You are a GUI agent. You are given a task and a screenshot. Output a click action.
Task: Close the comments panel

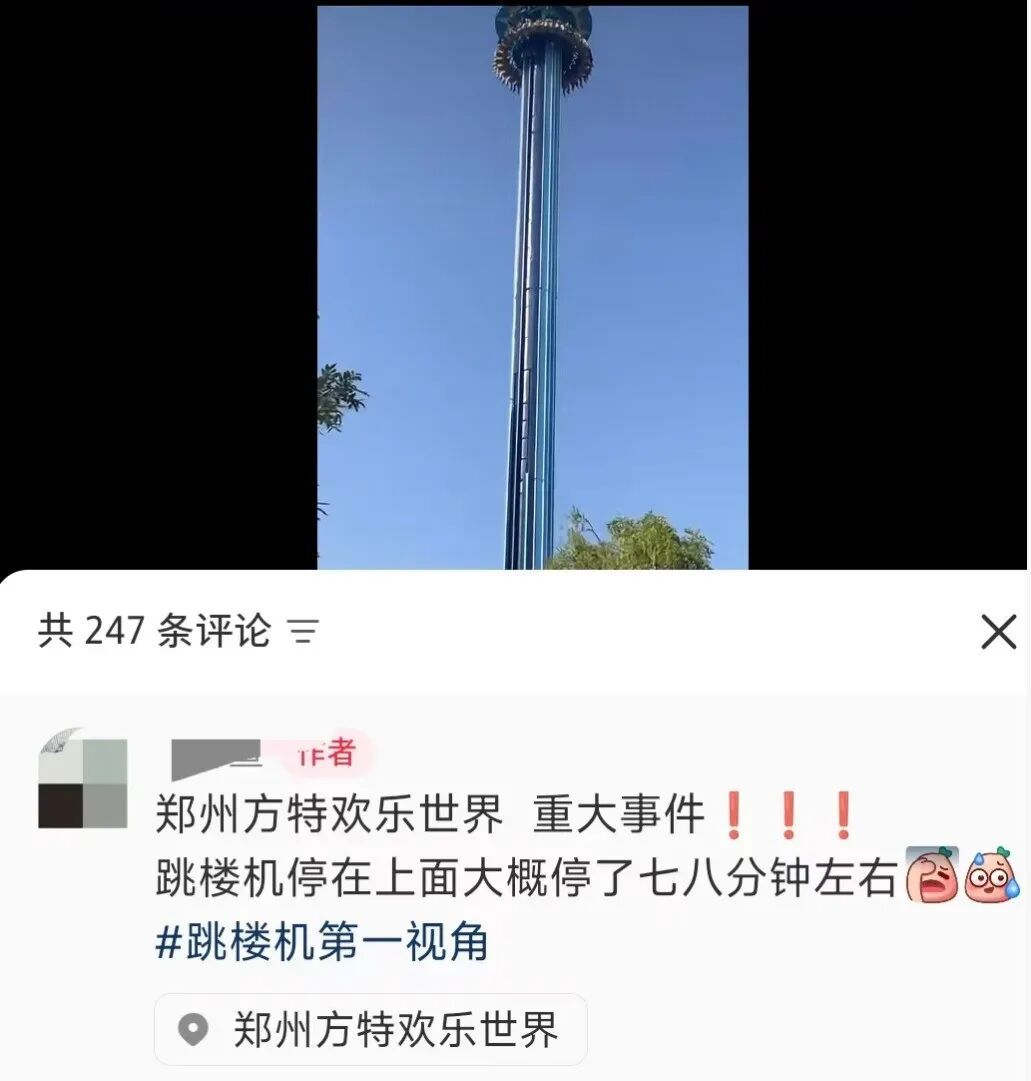point(998,632)
